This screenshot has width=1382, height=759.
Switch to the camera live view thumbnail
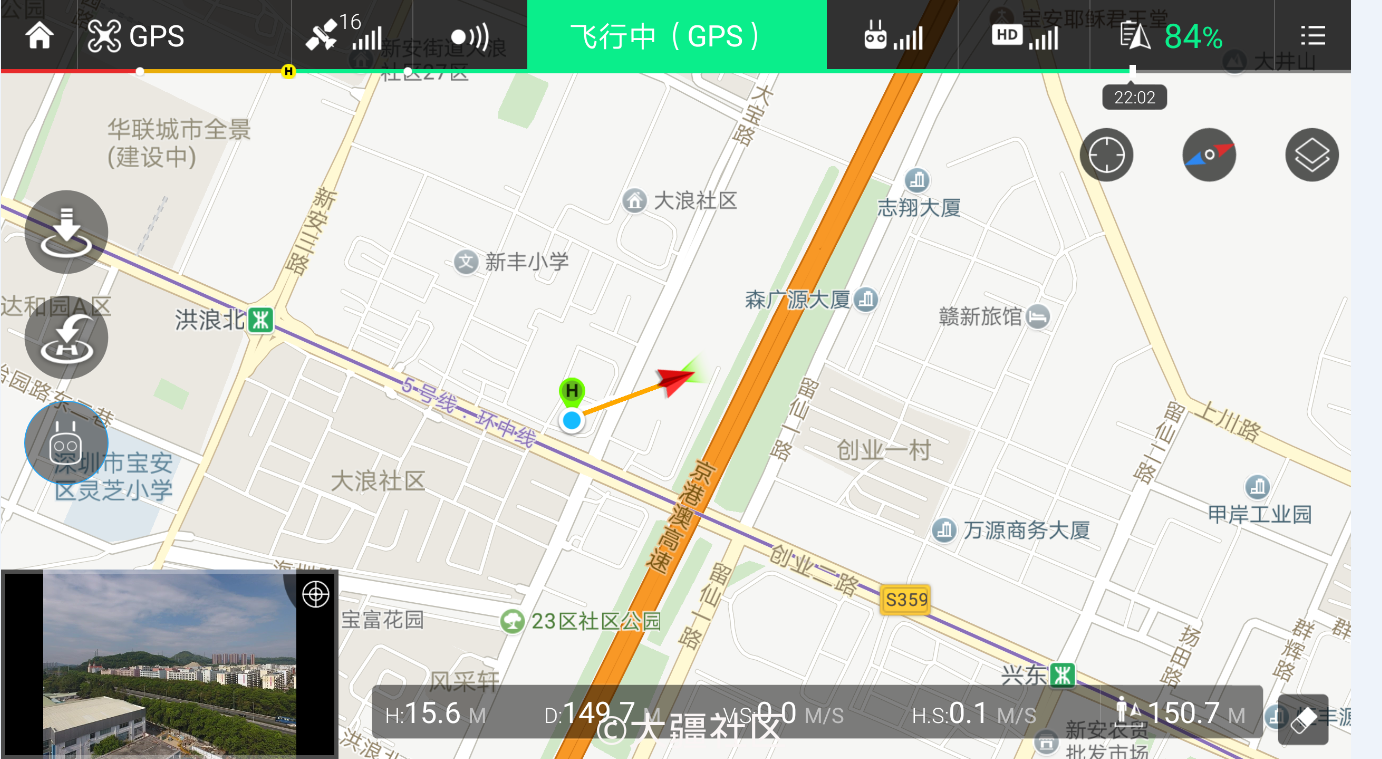point(169,664)
